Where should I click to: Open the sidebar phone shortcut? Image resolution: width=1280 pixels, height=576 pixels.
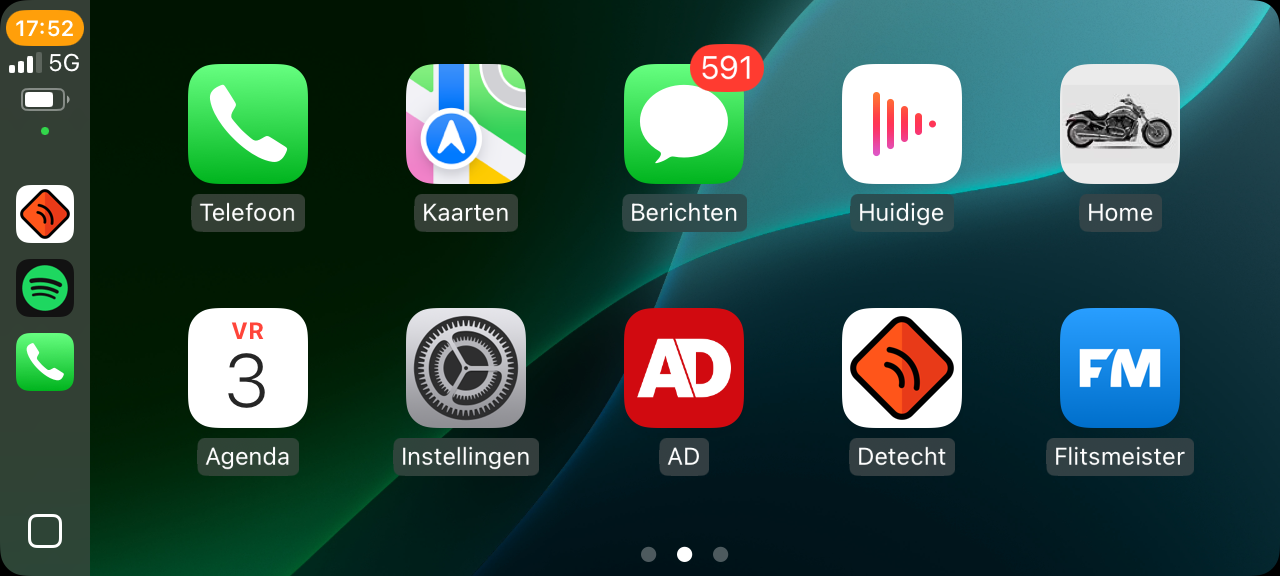pyautogui.click(x=45, y=362)
